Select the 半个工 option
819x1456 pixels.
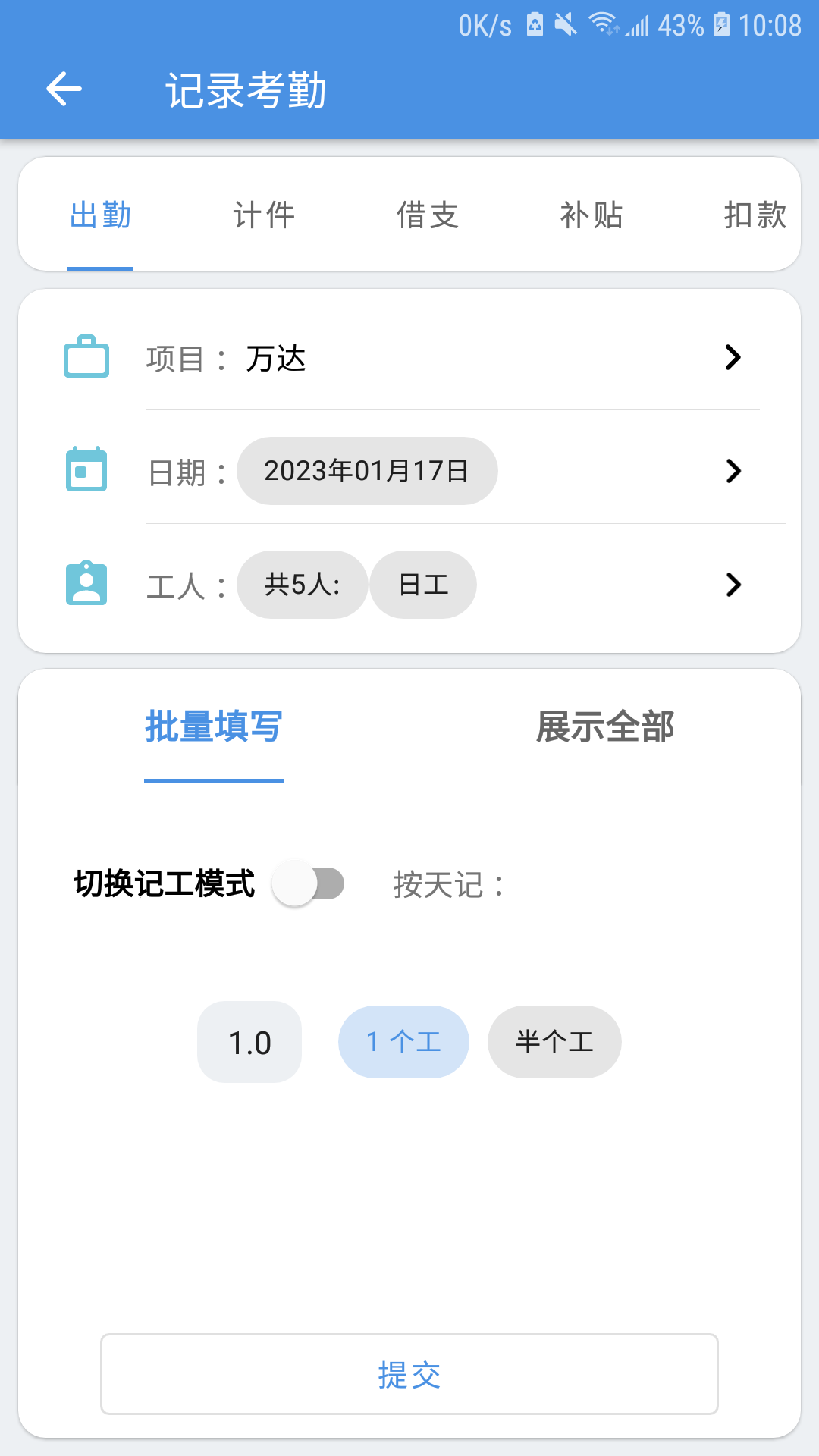[554, 1042]
